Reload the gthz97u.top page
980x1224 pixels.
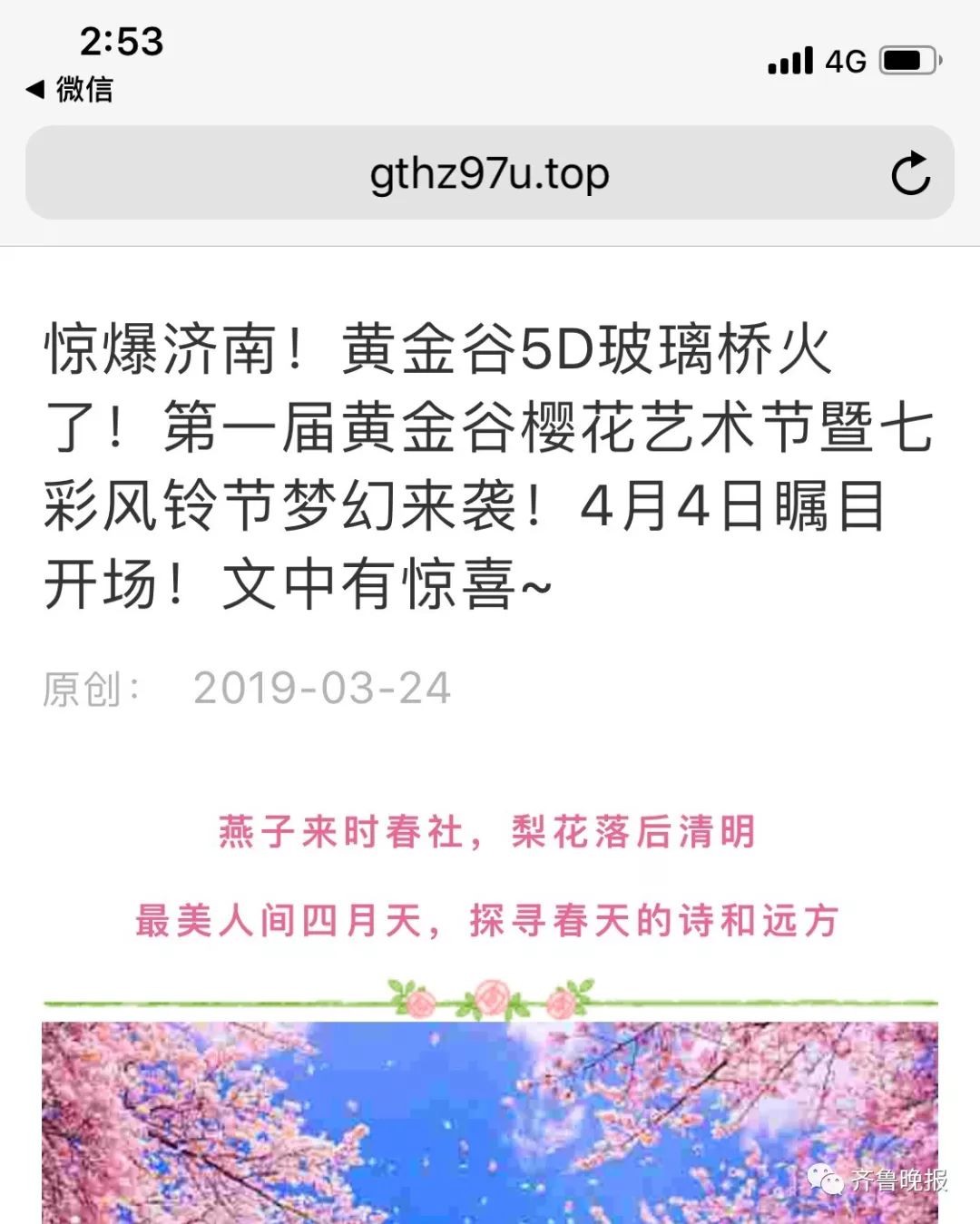(x=910, y=173)
